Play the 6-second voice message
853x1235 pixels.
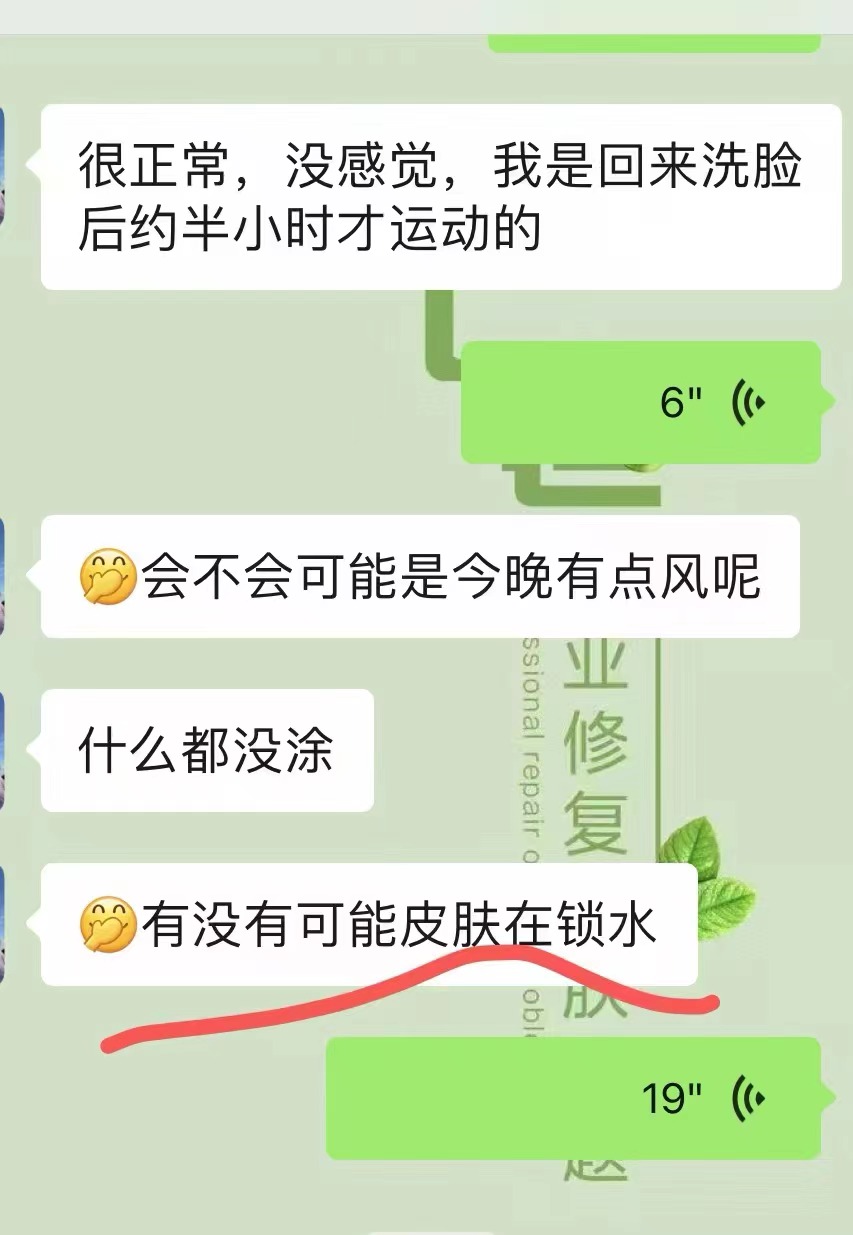[640, 402]
